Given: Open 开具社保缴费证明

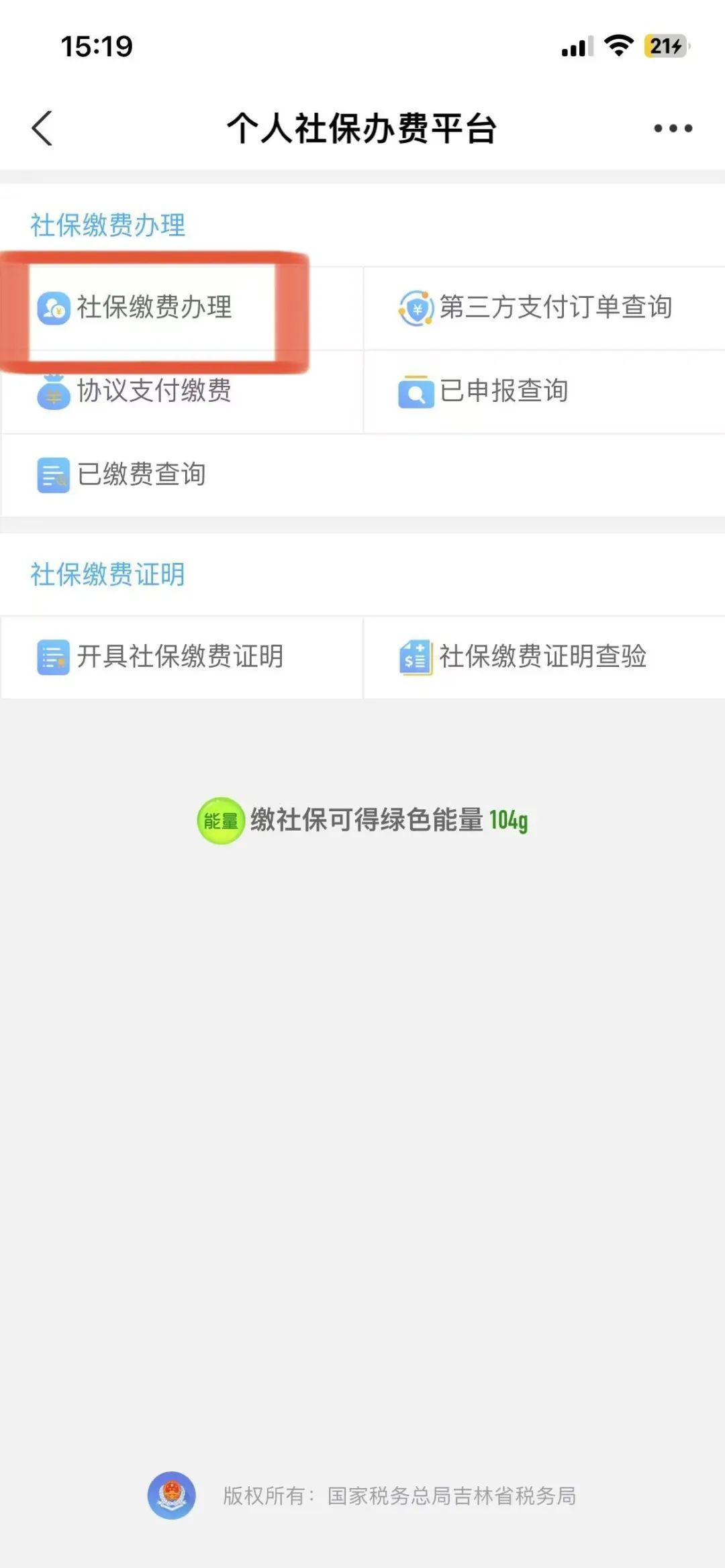Looking at the screenshot, I should (181, 657).
